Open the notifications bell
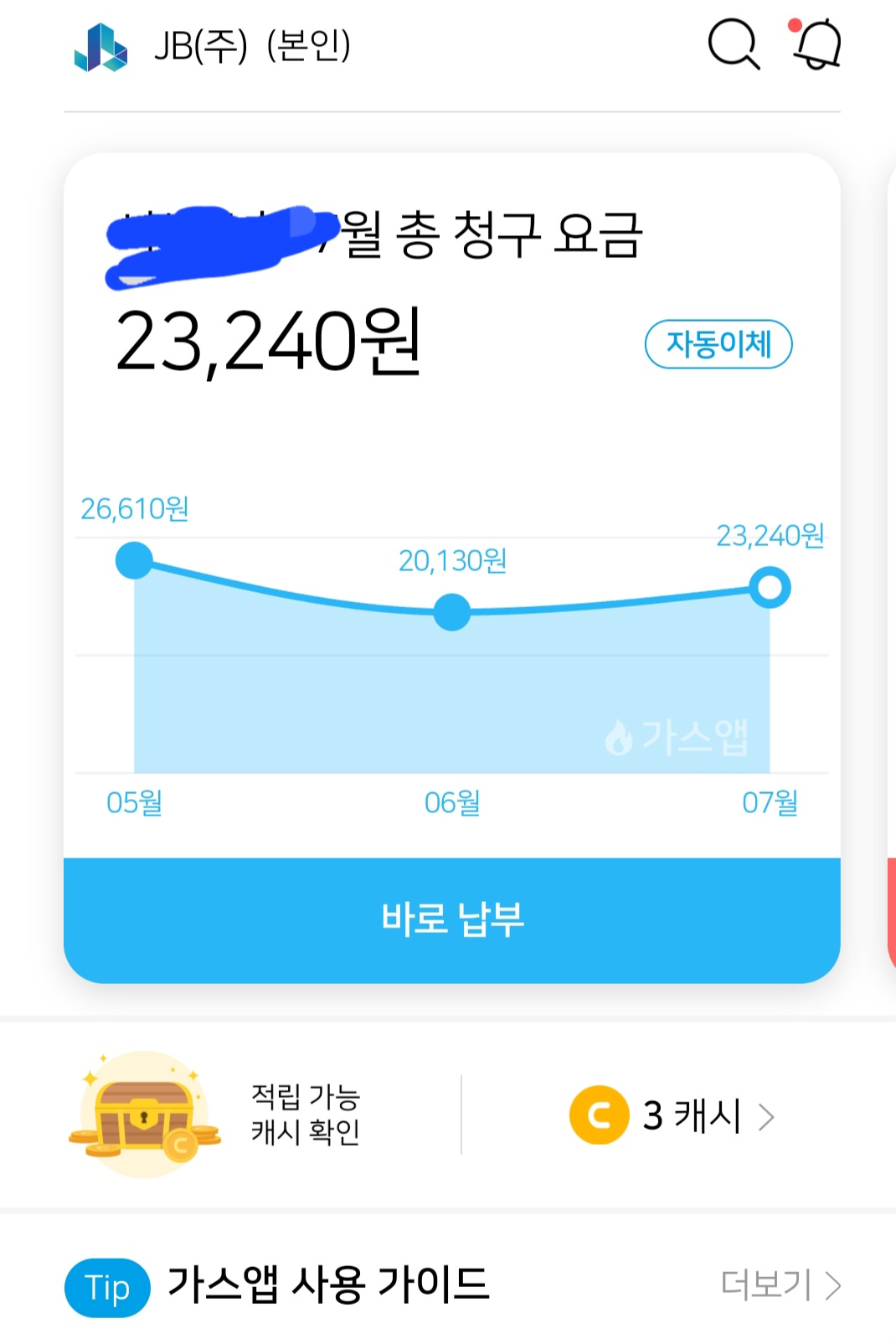The height and width of the screenshot is (1344, 896). click(817, 44)
